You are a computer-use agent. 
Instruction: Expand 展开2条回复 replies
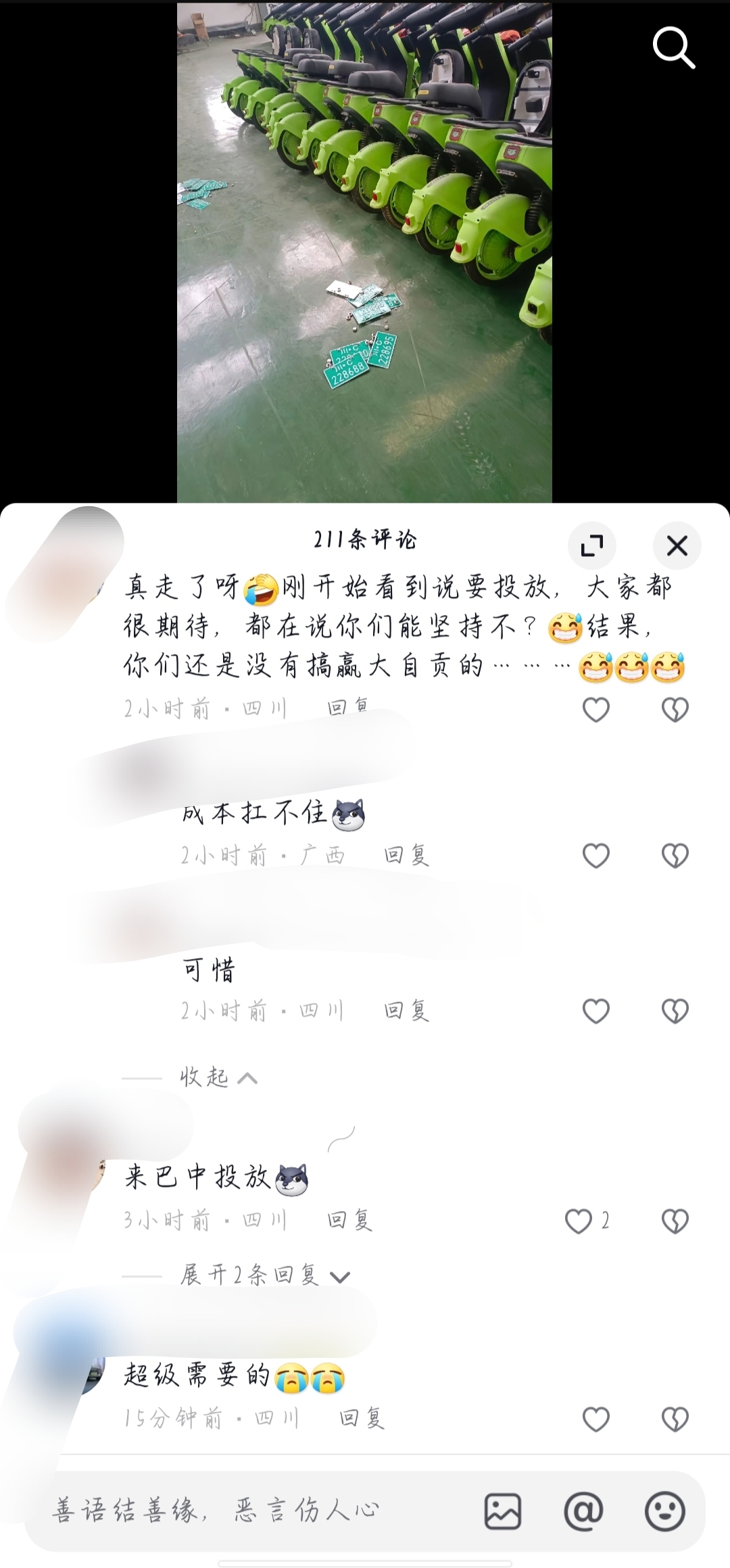coord(264,1275)
